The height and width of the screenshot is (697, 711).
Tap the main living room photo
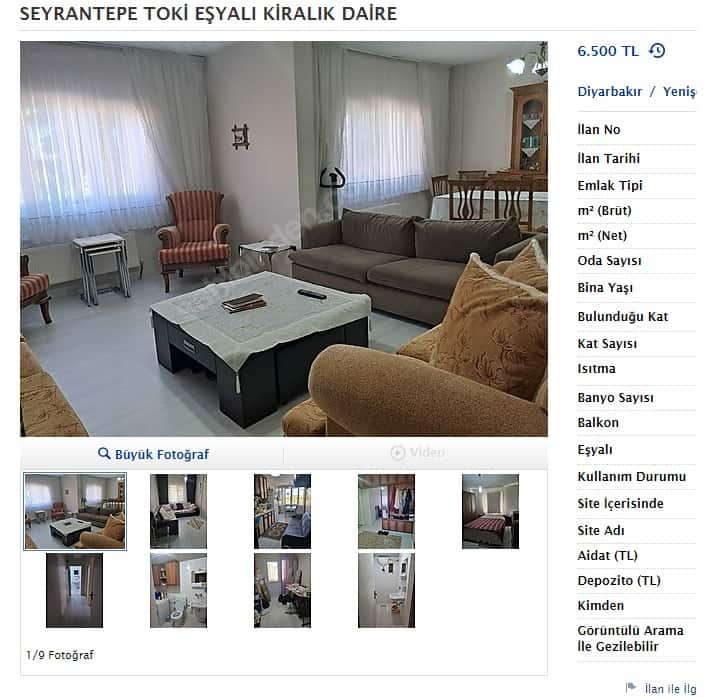coord(283,238)
